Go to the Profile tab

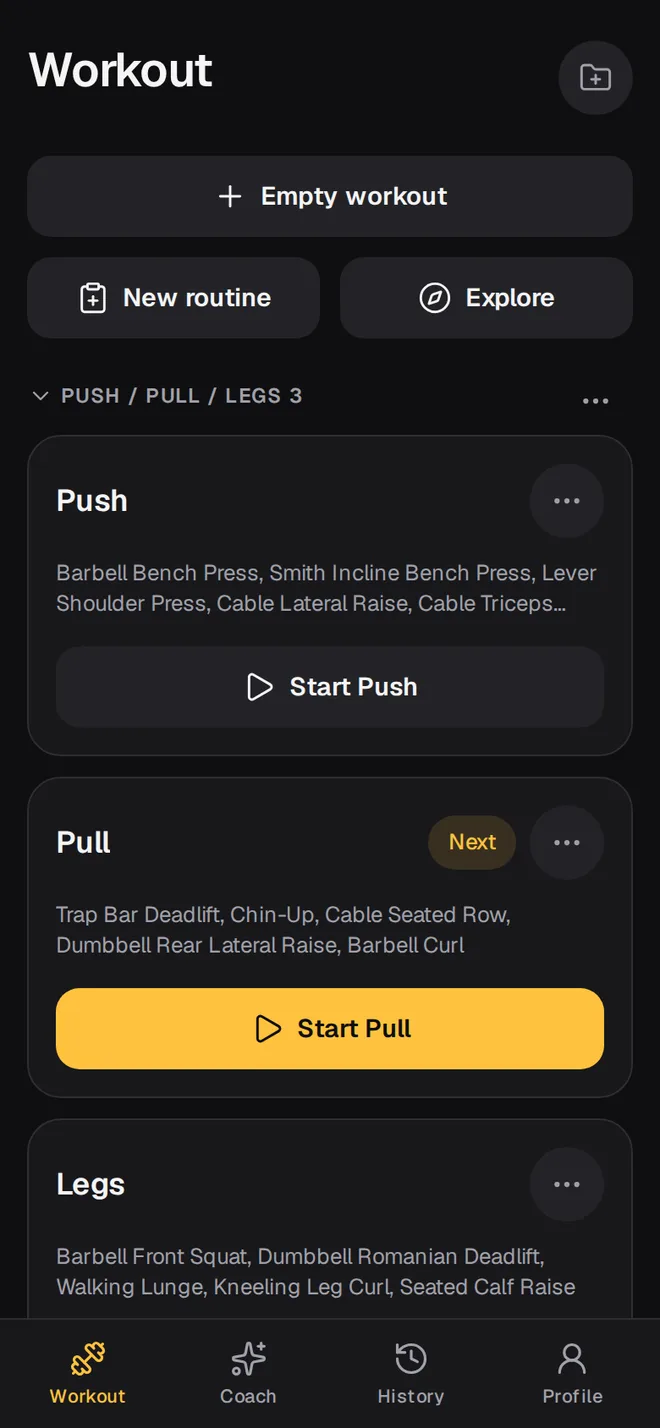click(572, 1374)
